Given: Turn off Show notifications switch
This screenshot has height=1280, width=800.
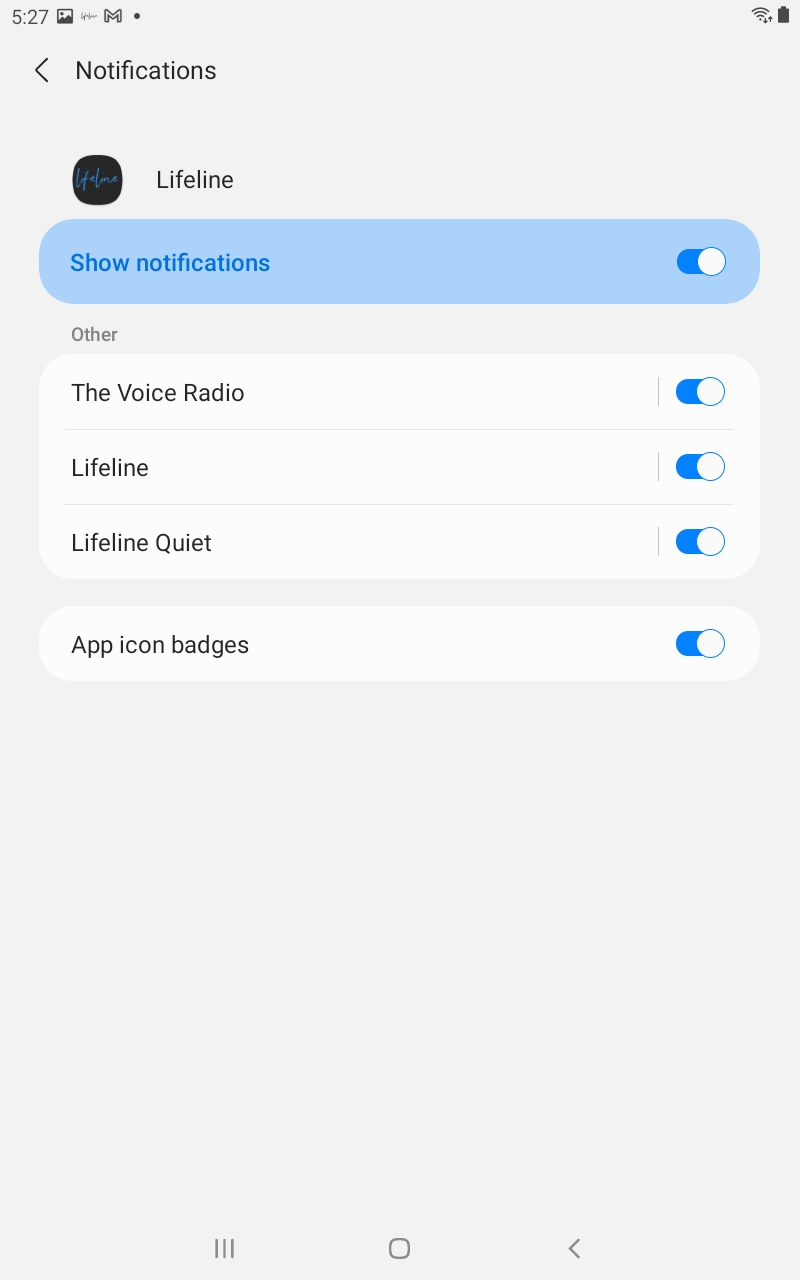Looking at the screenshot, I should click(700, 262).
